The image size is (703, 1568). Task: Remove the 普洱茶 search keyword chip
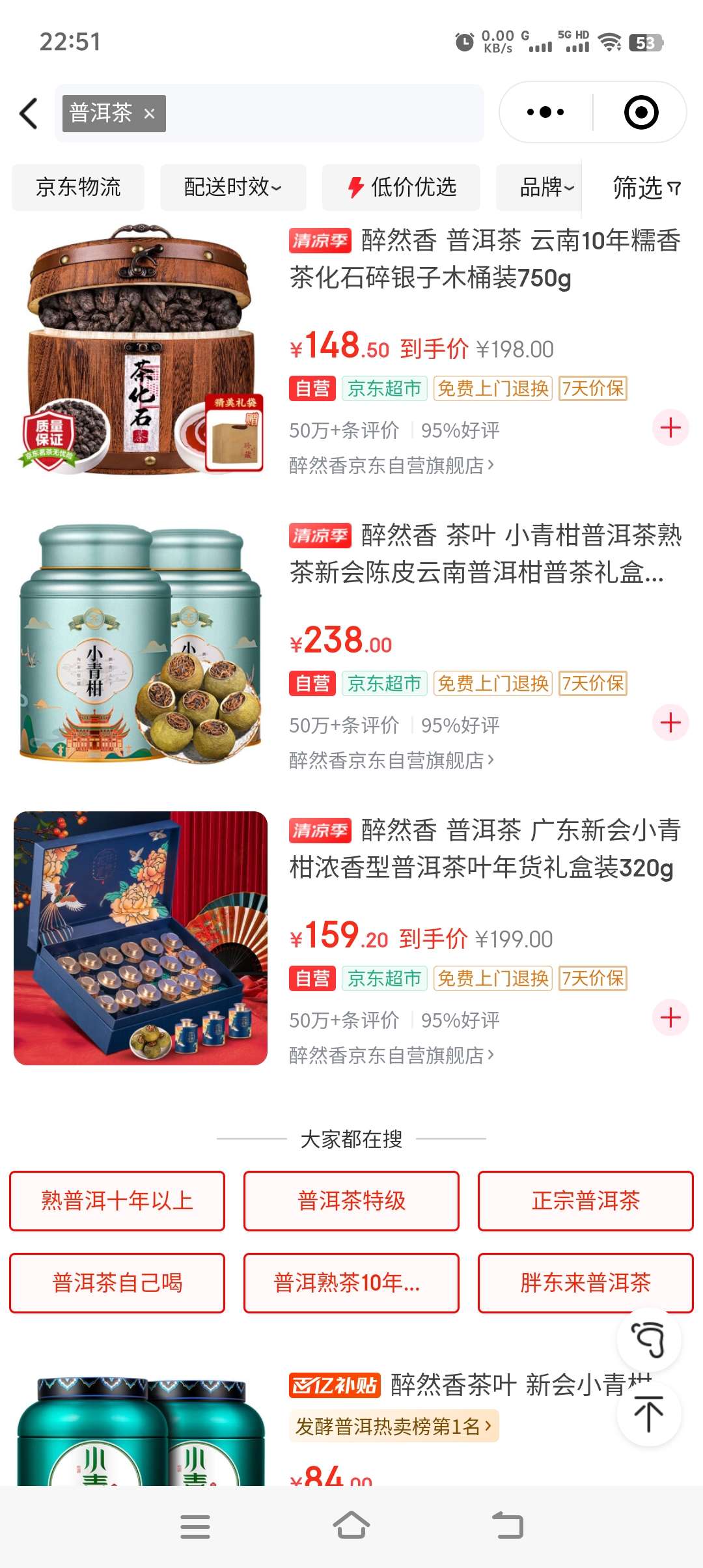coord(149,114)
